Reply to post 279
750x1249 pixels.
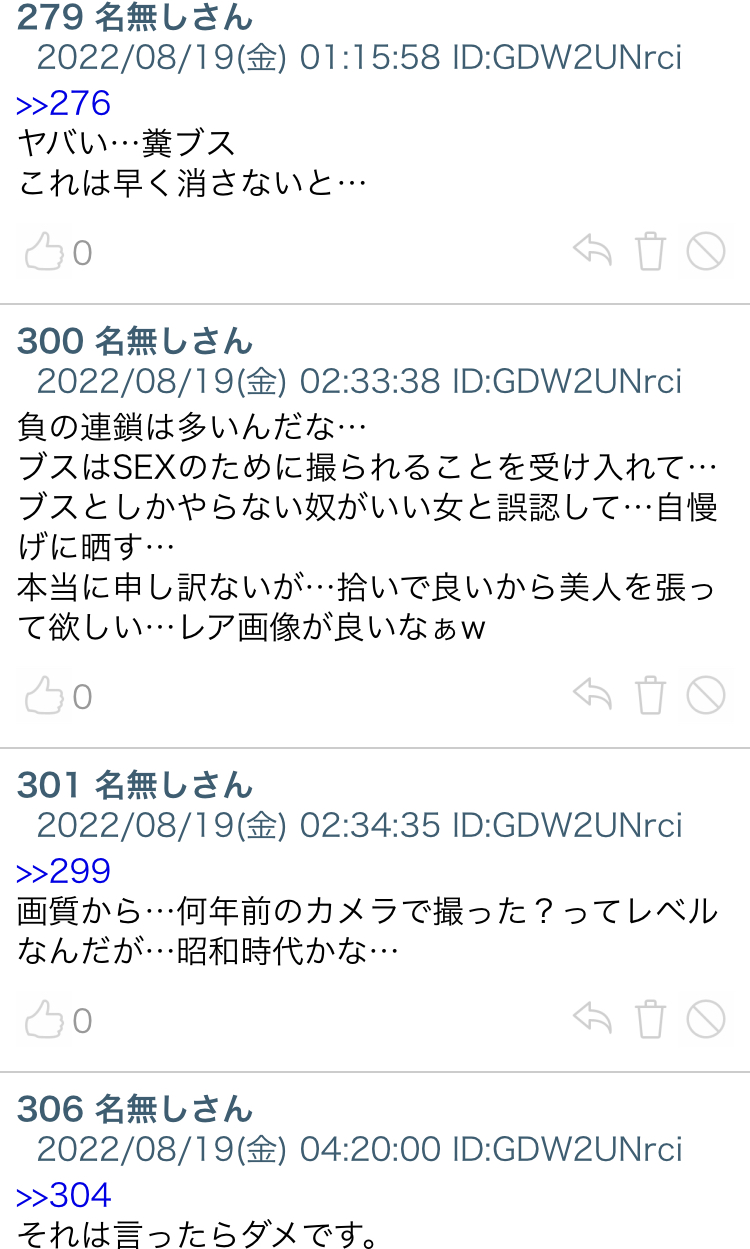coord(592,251)
